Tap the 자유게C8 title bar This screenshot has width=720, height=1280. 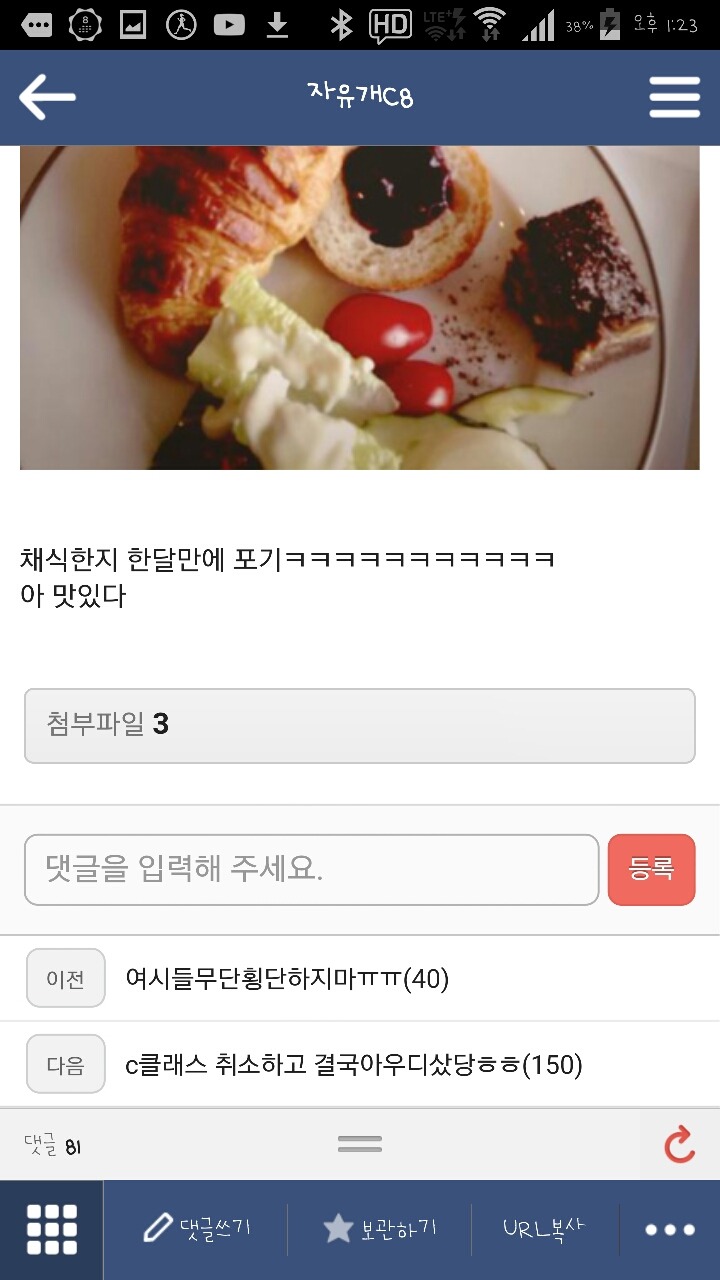click(360, 96)
